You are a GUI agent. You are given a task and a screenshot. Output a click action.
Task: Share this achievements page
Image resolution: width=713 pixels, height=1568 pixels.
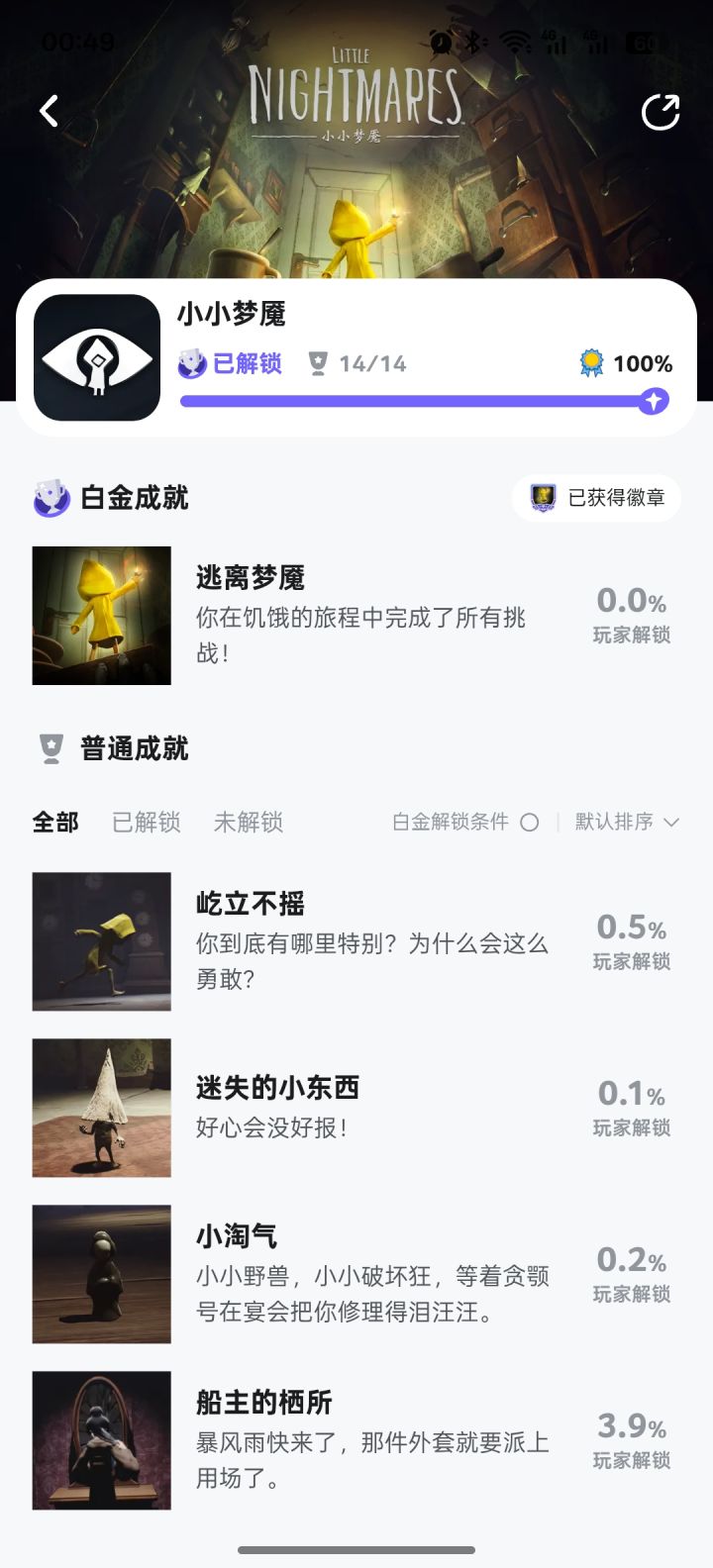[661, 112]
